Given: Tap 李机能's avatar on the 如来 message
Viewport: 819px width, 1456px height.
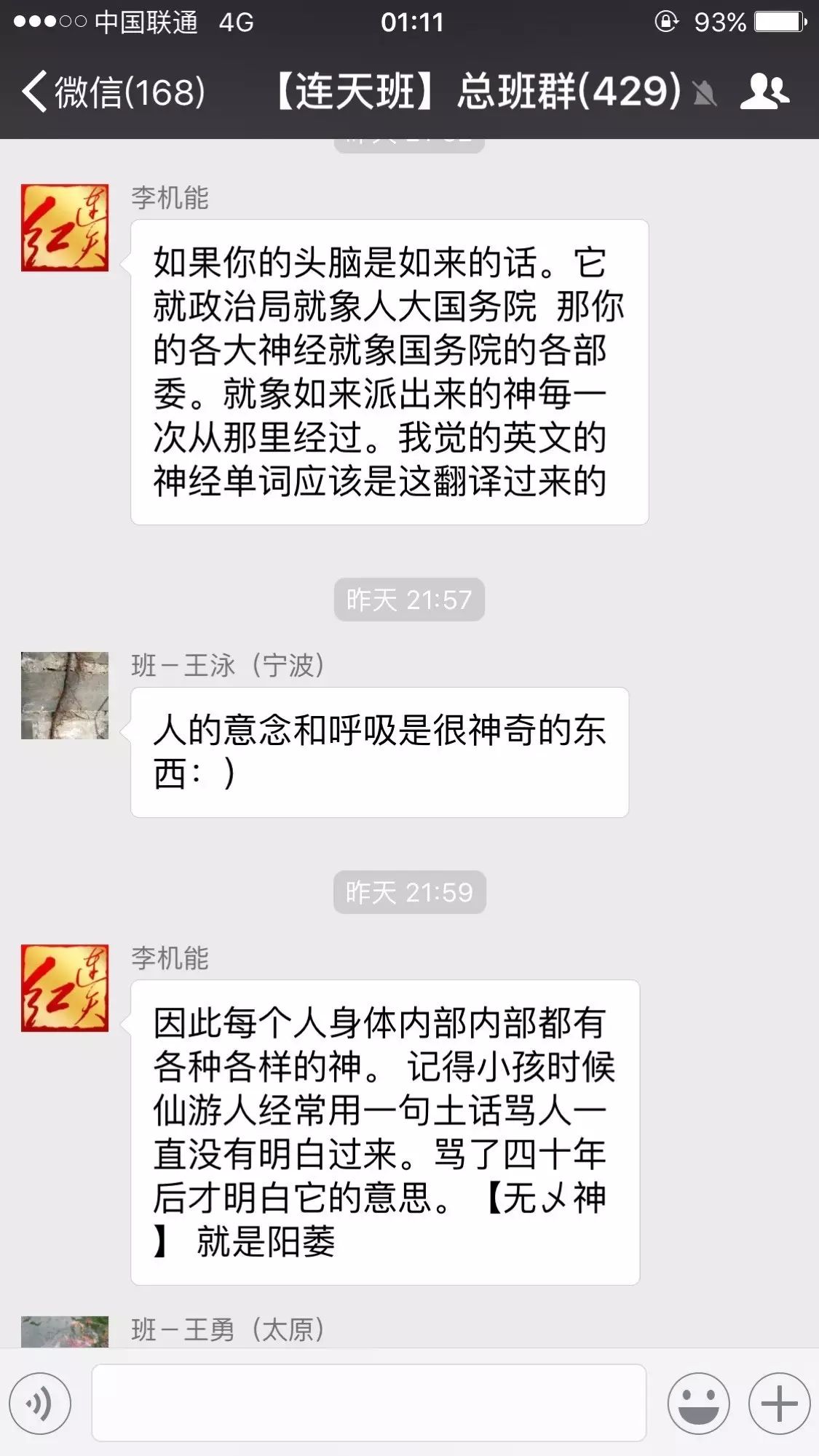Looking at the screenshot, I should coord(65,228).
